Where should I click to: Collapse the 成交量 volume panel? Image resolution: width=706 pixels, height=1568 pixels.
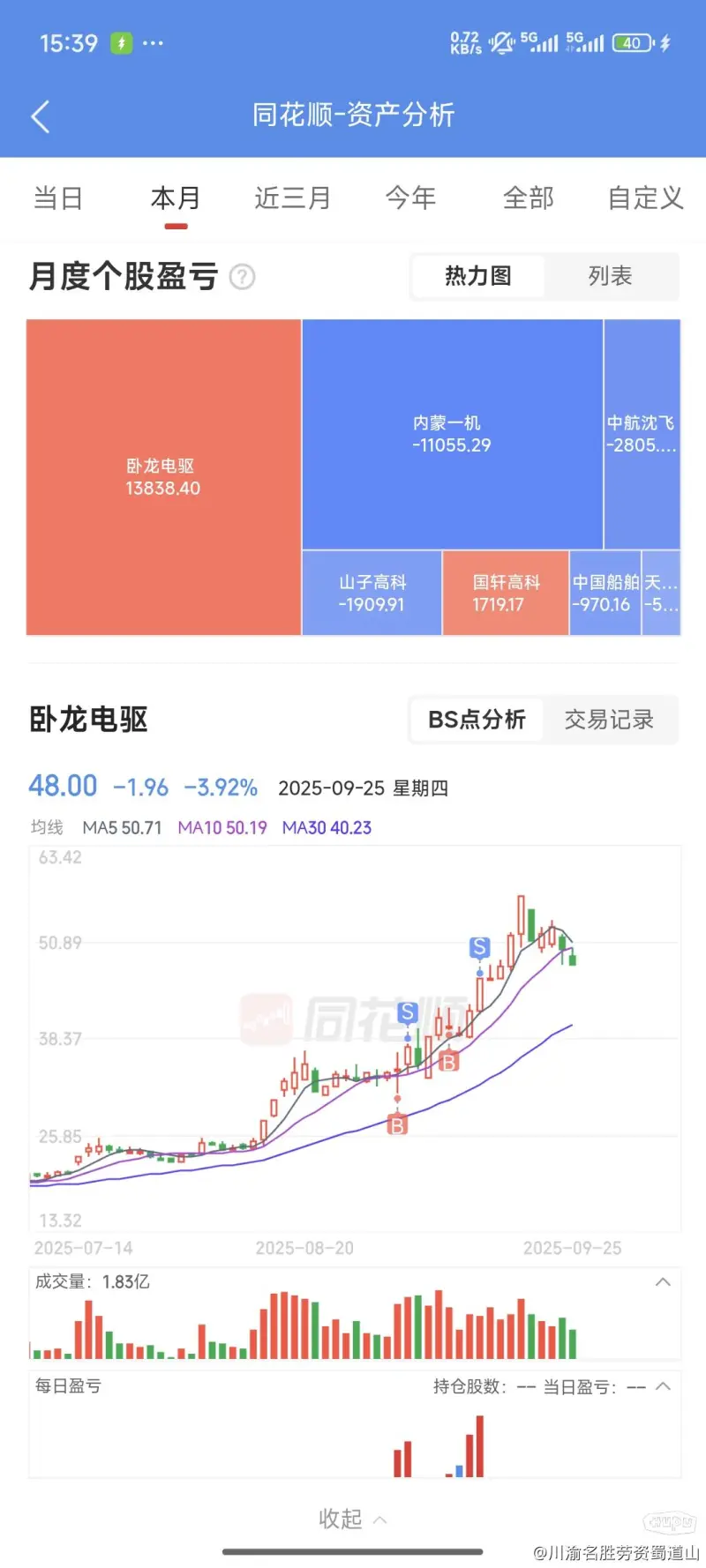(663, 1282)
